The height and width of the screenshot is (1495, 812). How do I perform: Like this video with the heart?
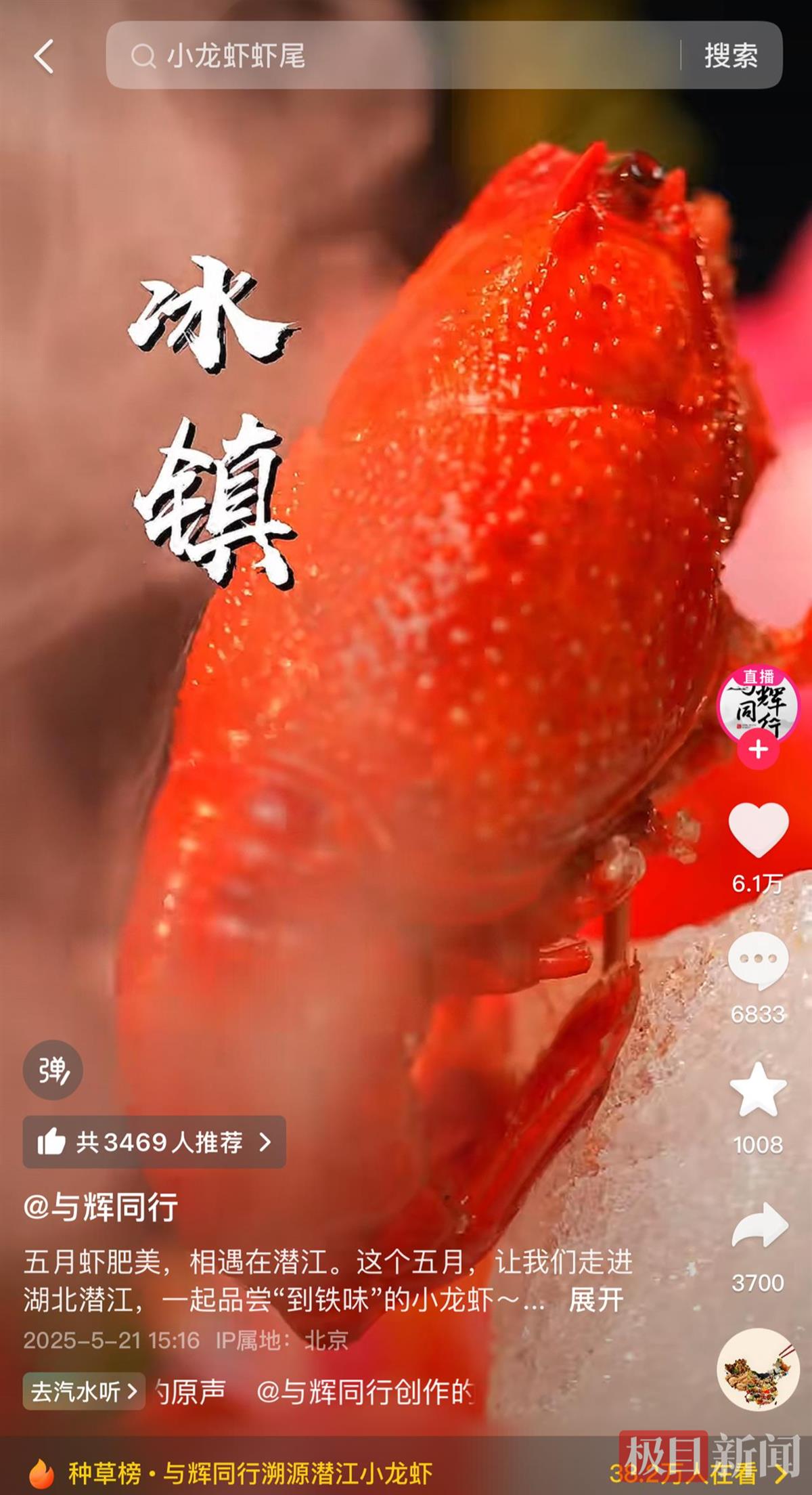coord(758,829)
